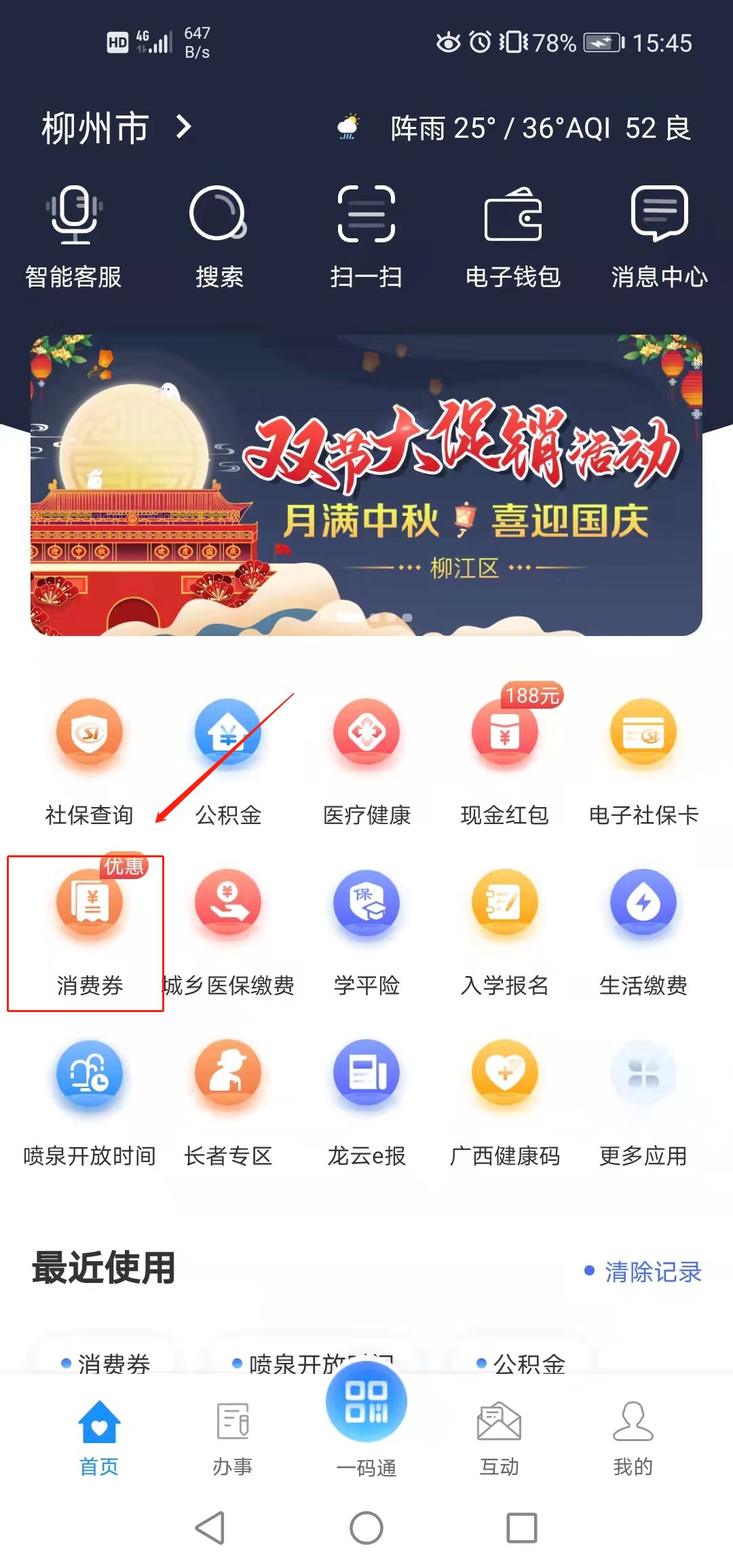The image size is (733, 1568).
Task: Open the 搜索 search function
Action: pos(219,236)
